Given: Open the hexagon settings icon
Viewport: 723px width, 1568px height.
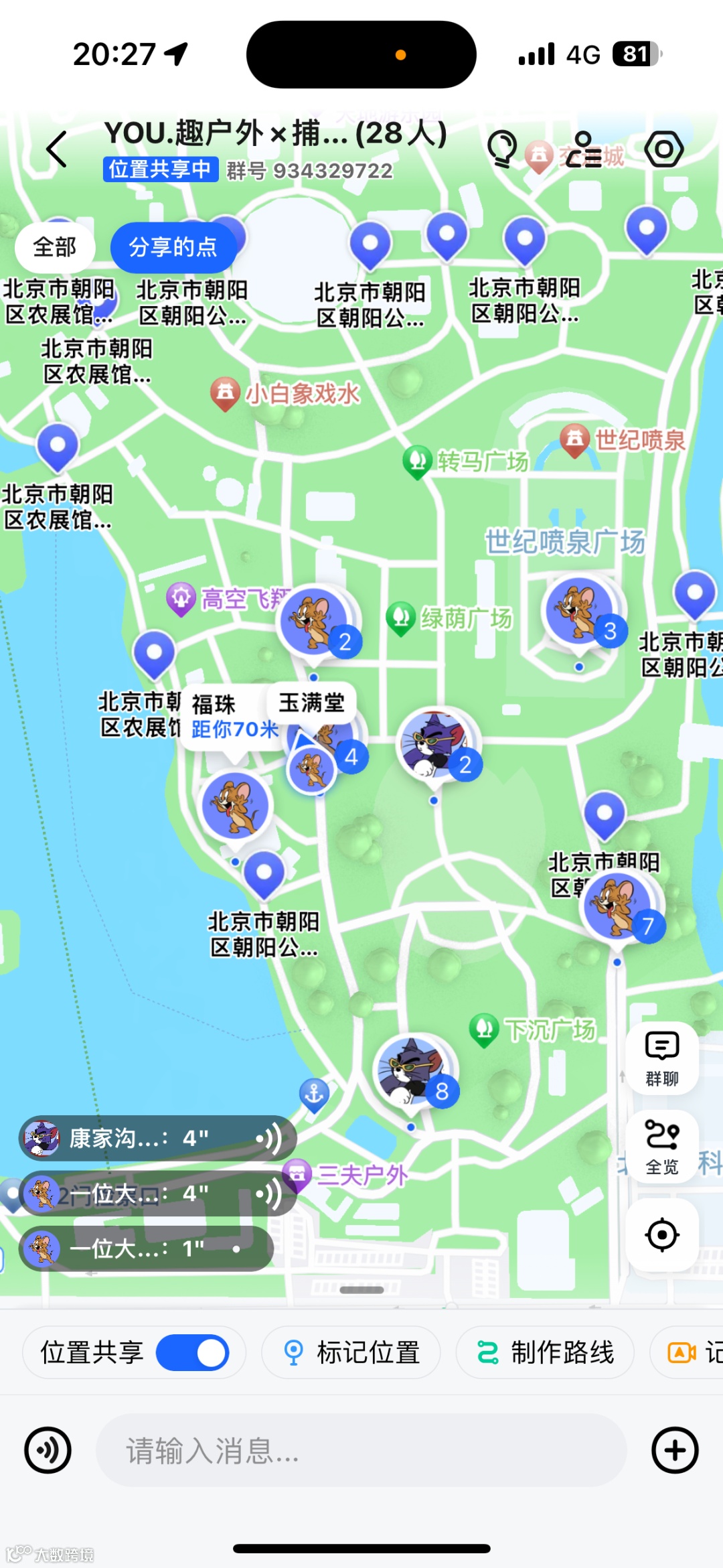Looking at the screenshot, I should click(x=663, y=149).
